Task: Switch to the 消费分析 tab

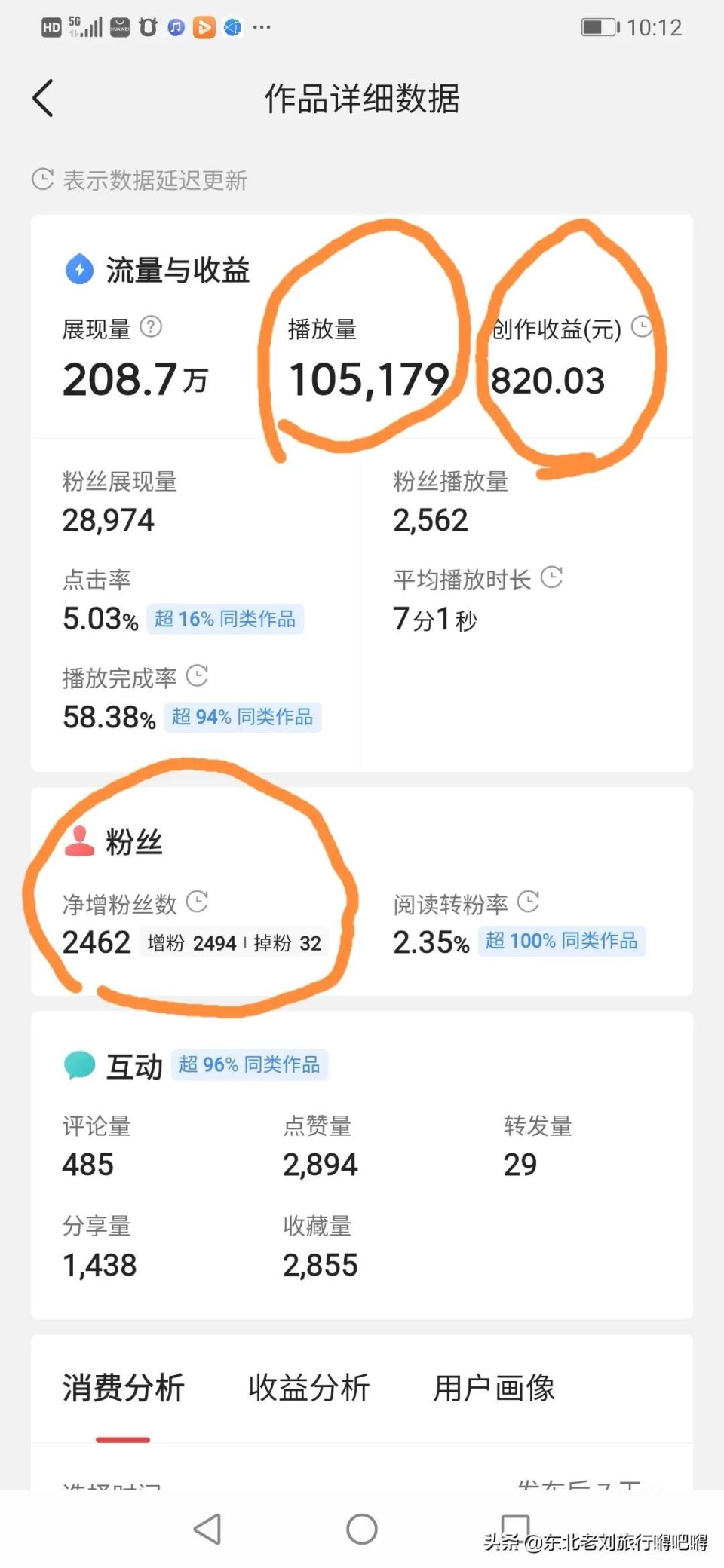Action: coord(123,1388)
